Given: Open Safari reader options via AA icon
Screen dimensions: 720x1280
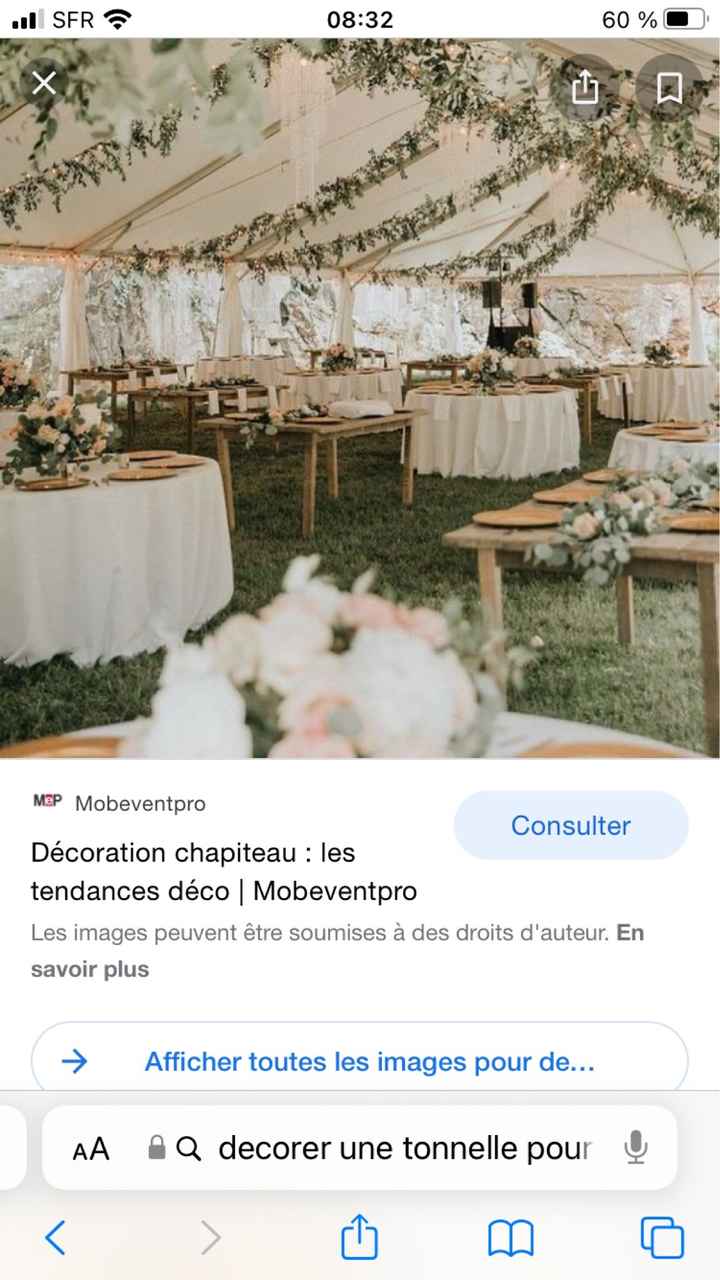Looking at the screenshot, I should (90, 1148).
